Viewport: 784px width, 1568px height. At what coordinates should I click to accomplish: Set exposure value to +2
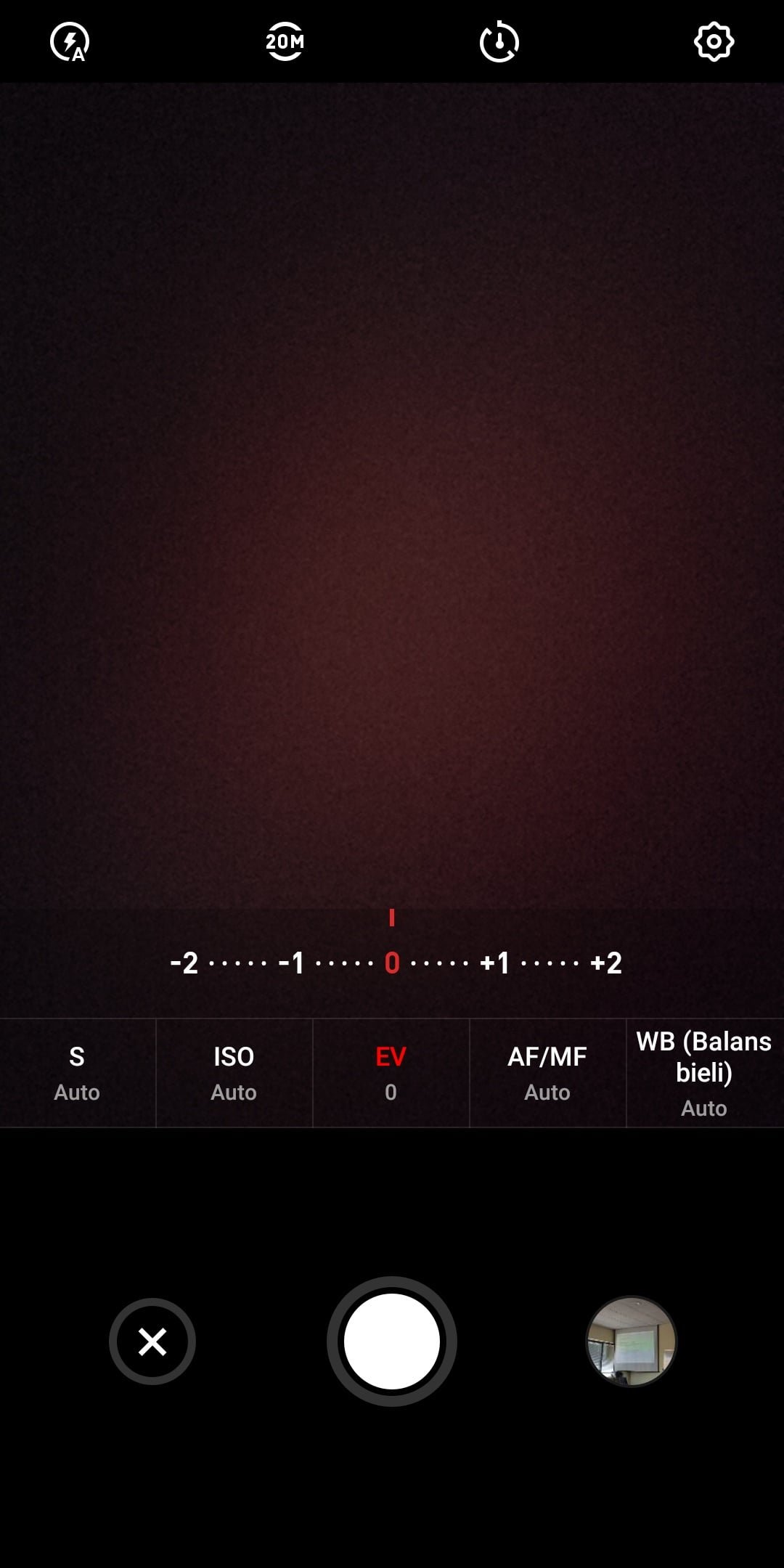pyautogui.click(x=606, y=963)
